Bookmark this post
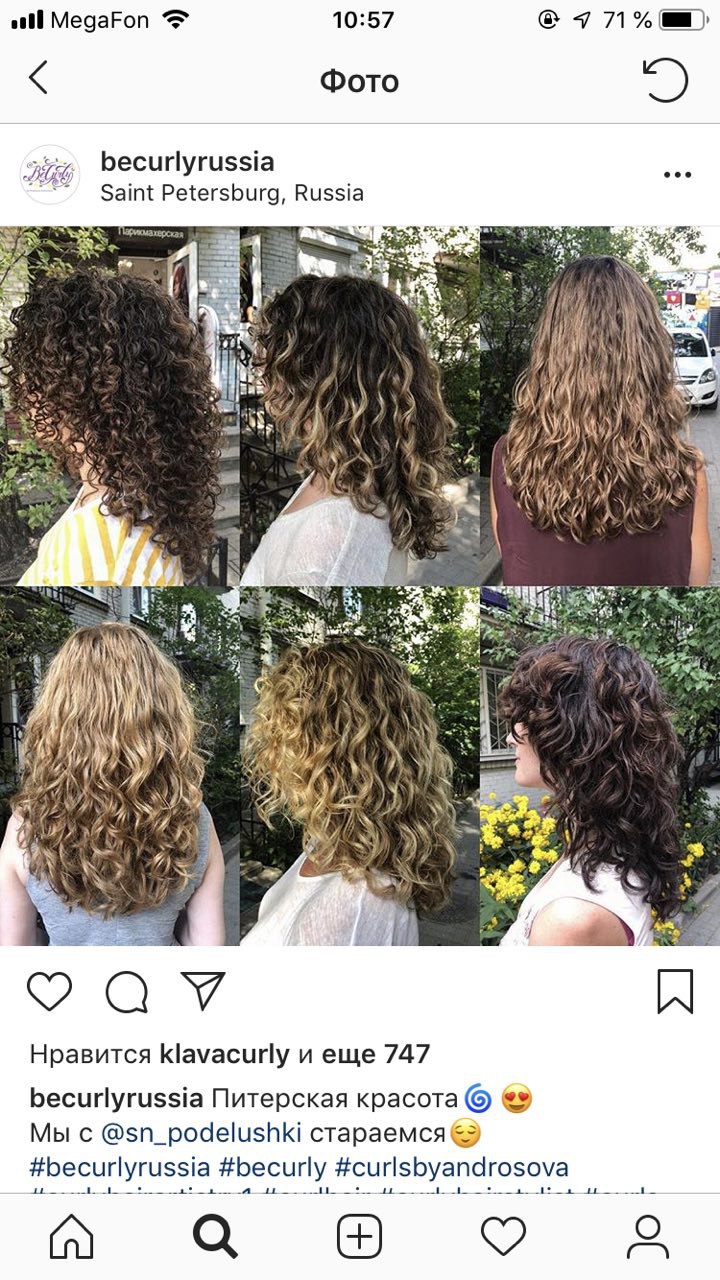 (675, 991)
